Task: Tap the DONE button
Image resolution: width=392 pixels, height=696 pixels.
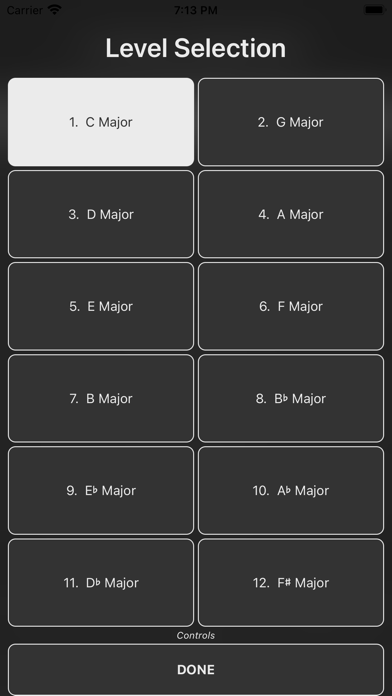Action: (196, 669)
